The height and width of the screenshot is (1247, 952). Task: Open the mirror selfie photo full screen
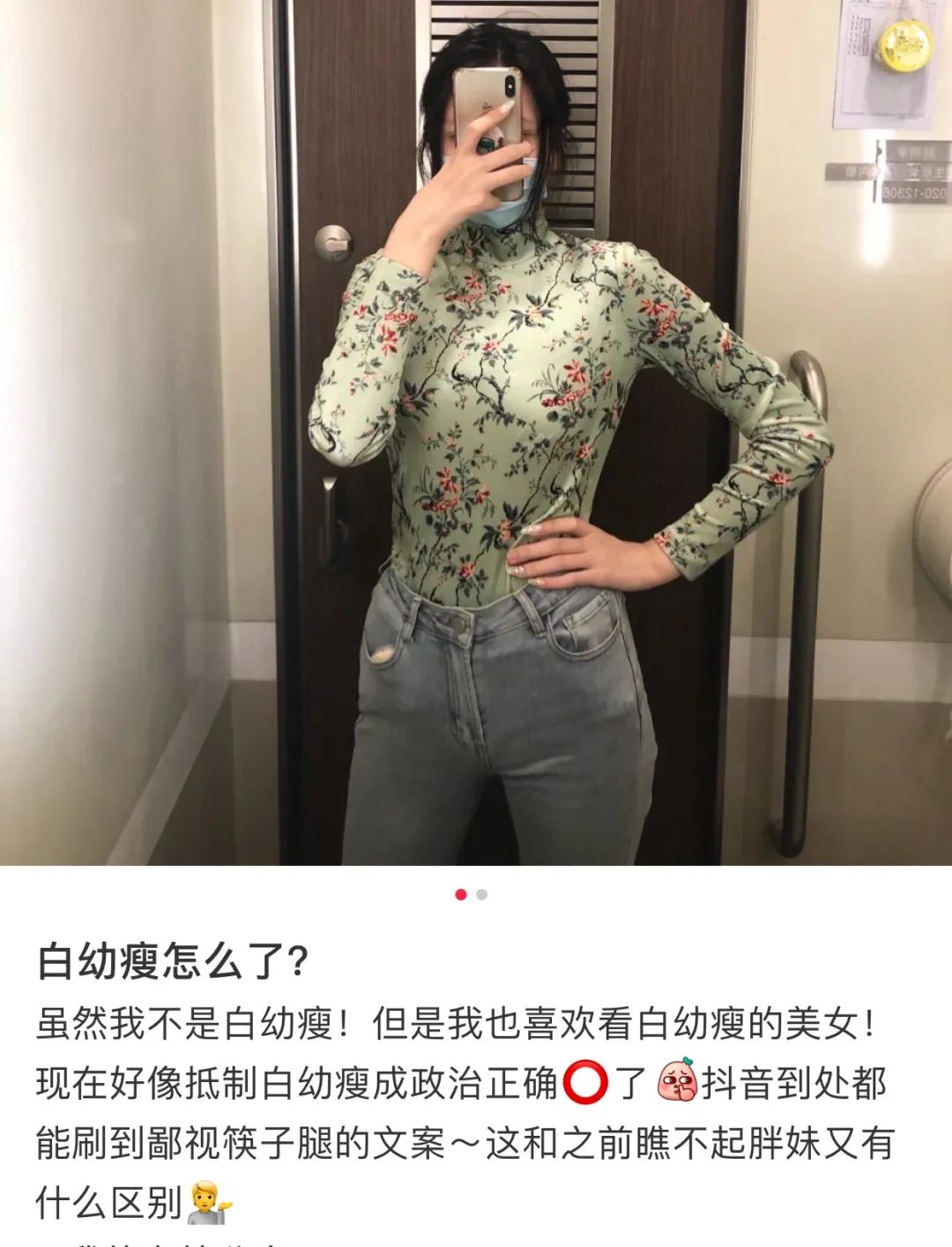(476, 432)
